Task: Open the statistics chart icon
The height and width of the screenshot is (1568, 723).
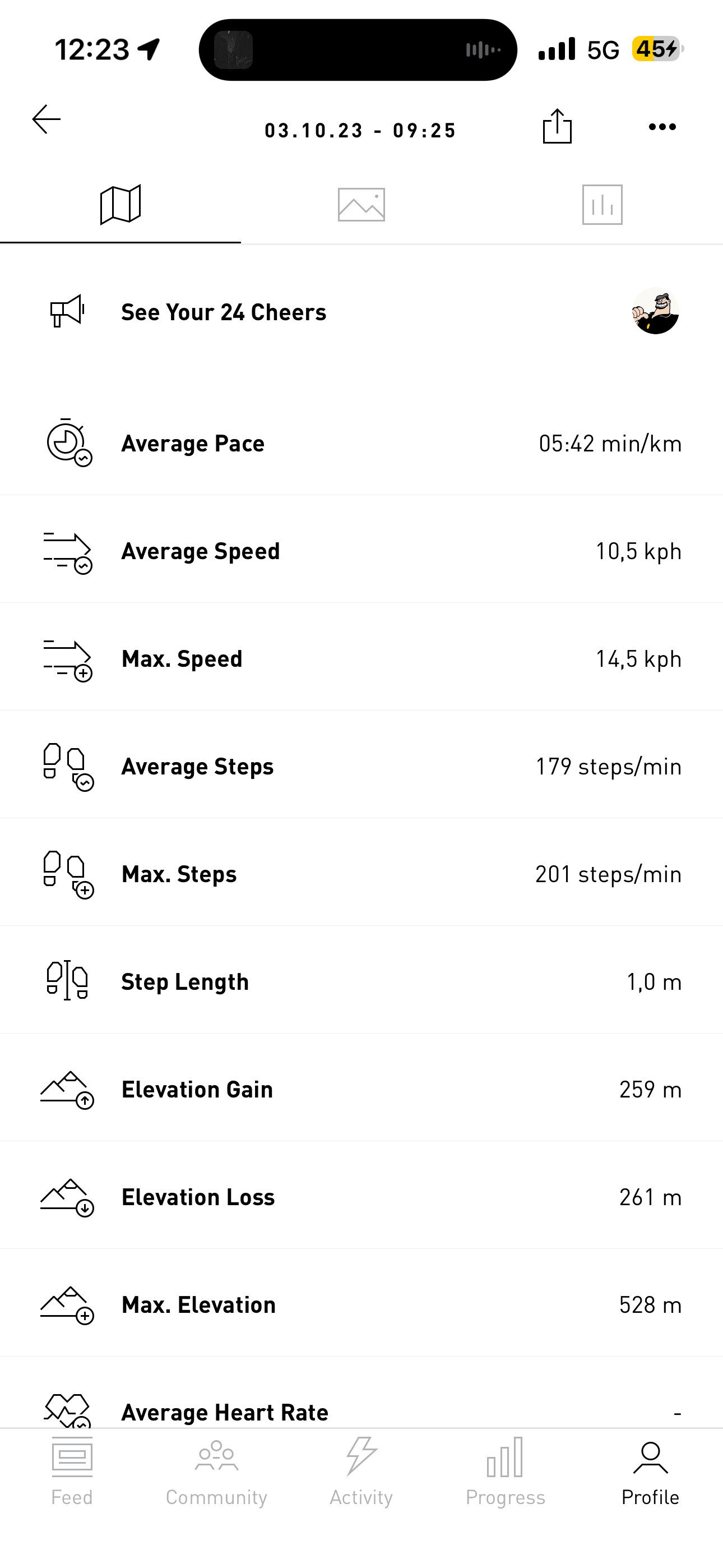Action: (x=602, y=205)
